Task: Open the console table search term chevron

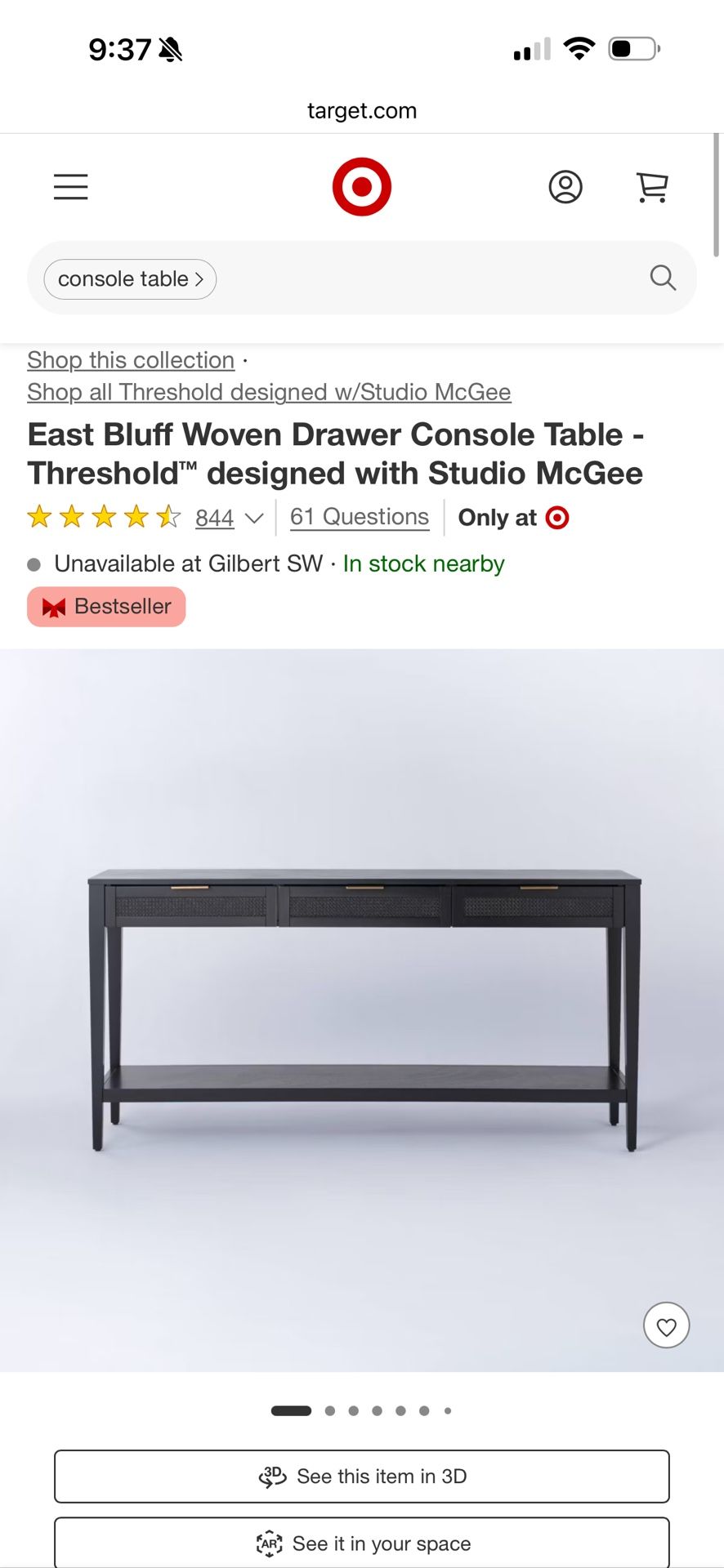Action: (x=200, y=278)
